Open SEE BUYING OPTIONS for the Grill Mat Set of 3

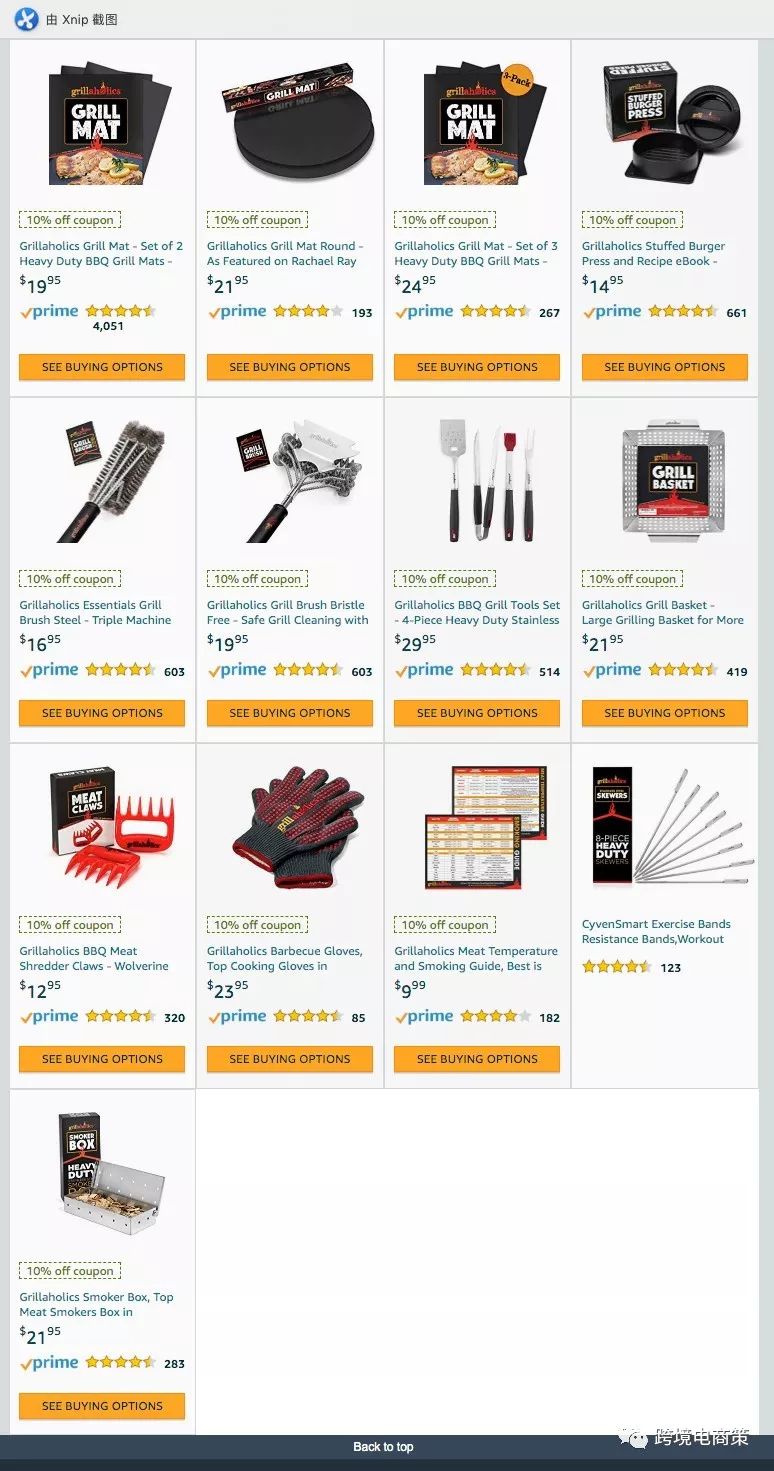click(x=477, y=366)
